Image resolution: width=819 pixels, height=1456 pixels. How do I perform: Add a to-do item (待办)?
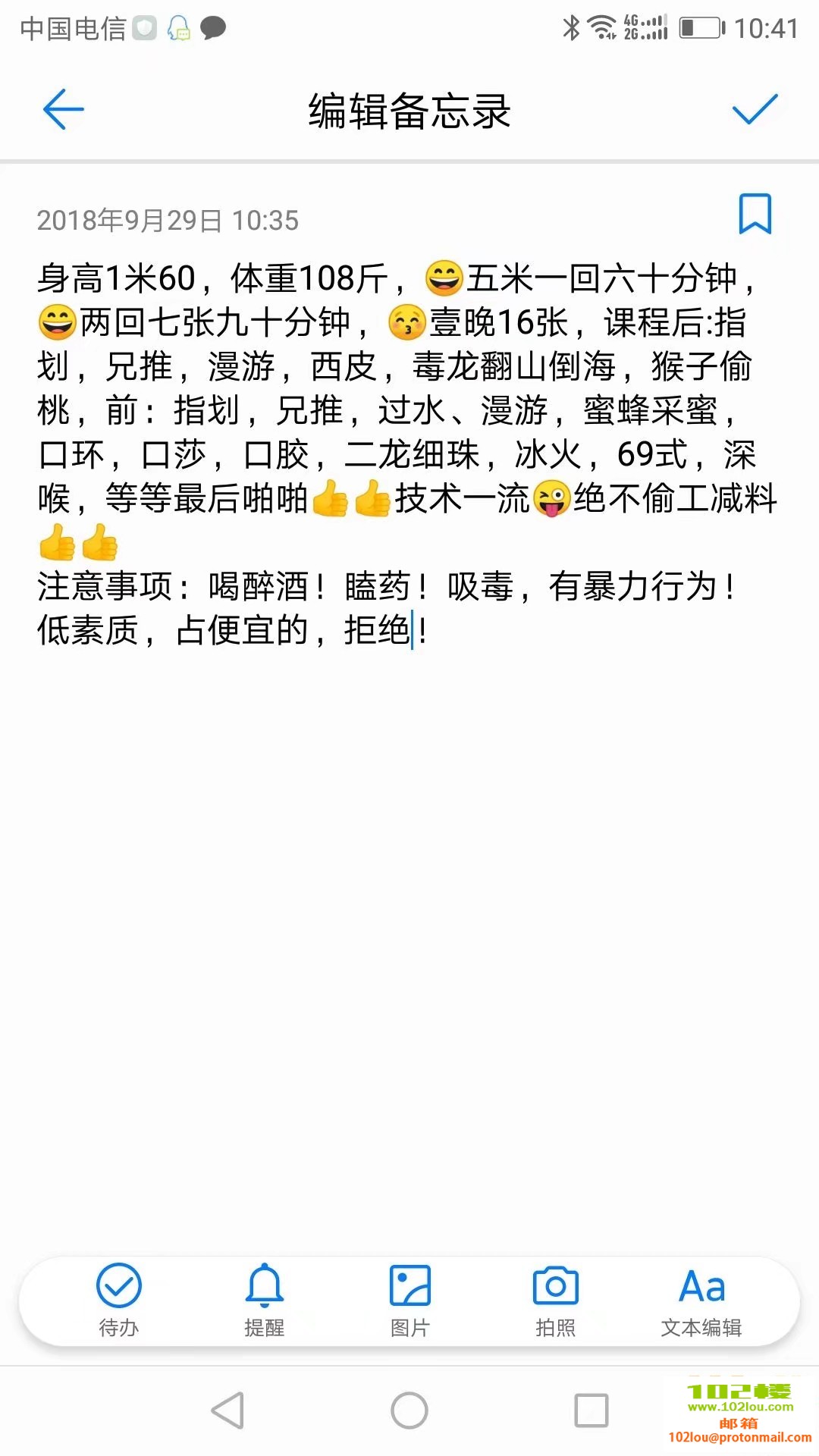pyautogui.click(x=119, y=1300)
